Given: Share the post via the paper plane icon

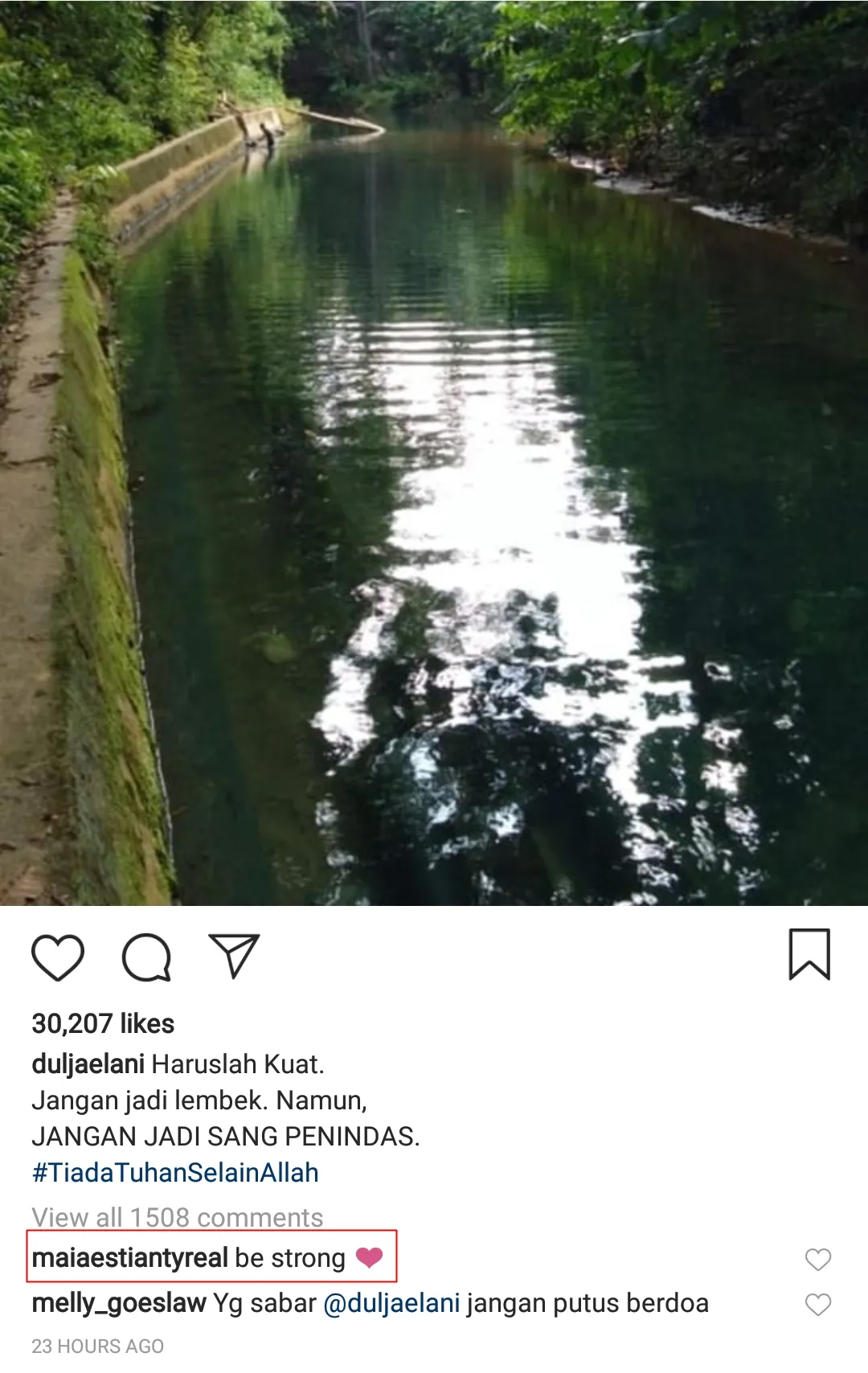Looking at the screenshot, I should (x=234, y=955).
